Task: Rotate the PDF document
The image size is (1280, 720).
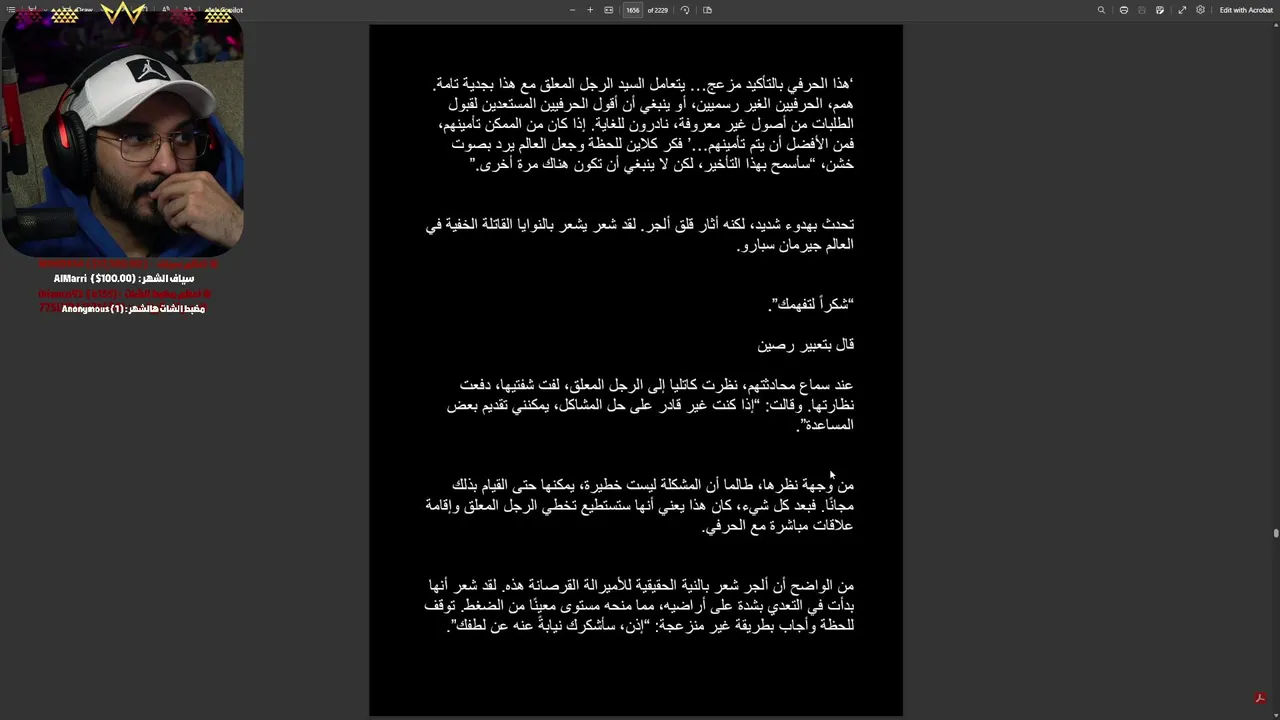Action: (x=685, y=10)
